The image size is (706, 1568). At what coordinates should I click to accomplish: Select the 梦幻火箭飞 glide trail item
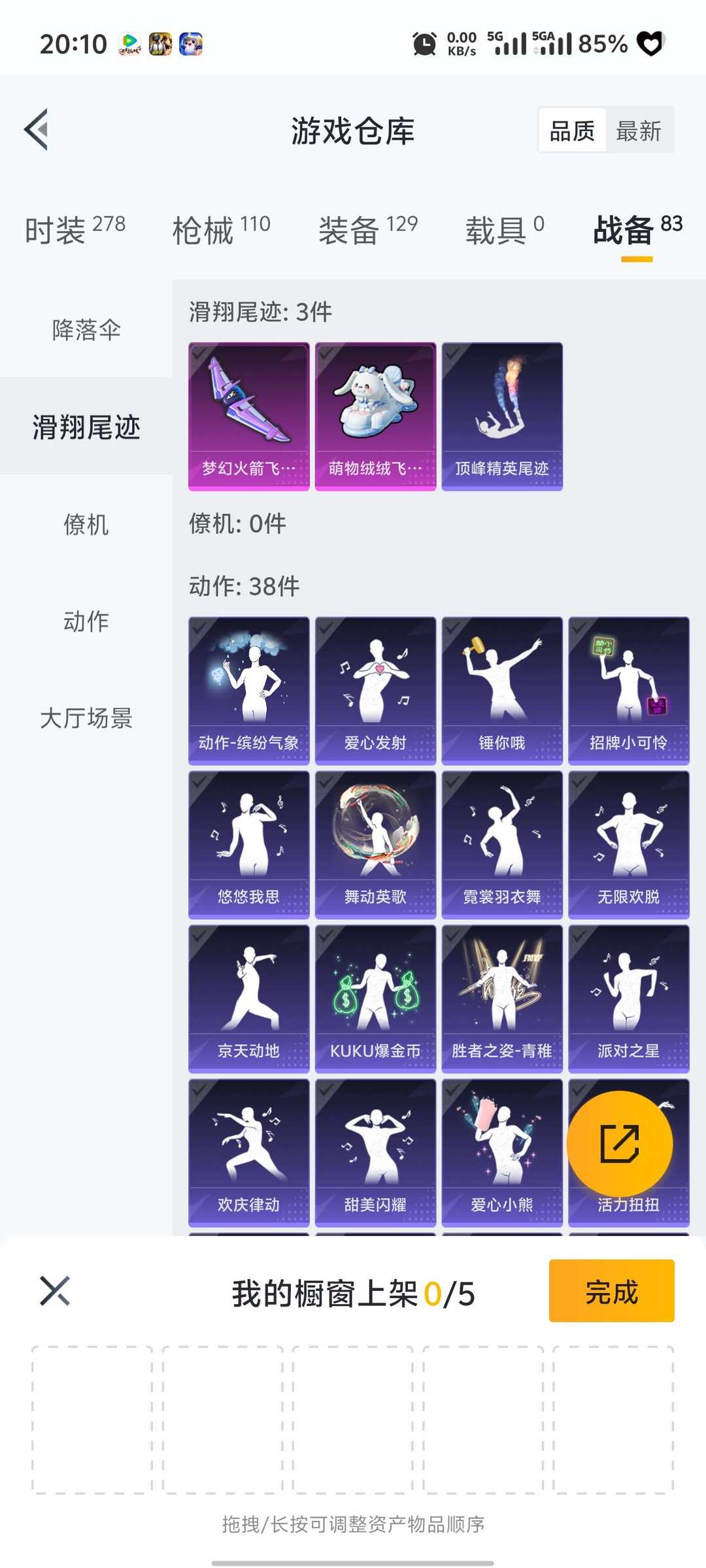pos(248,416)
